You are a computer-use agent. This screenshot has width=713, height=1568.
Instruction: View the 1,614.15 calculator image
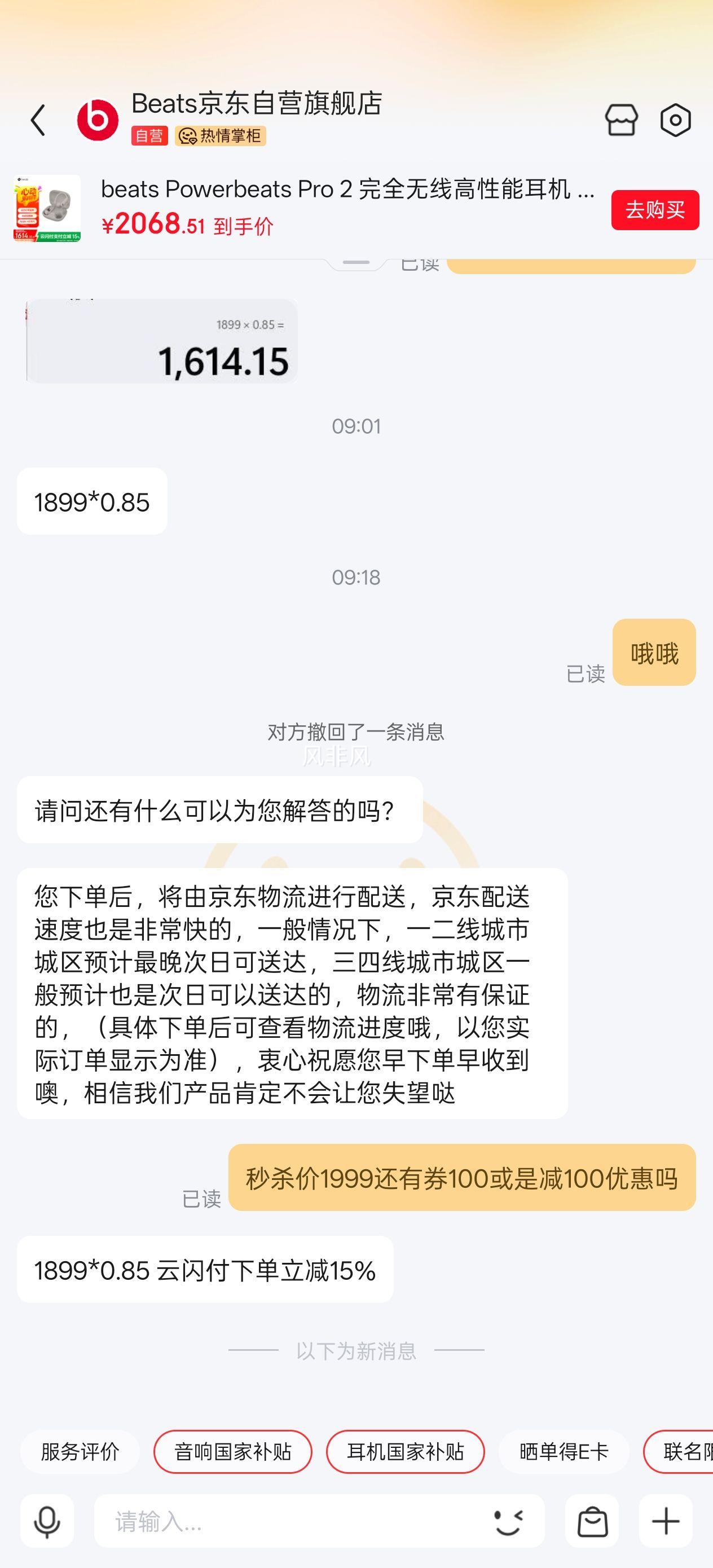(162, 341)
